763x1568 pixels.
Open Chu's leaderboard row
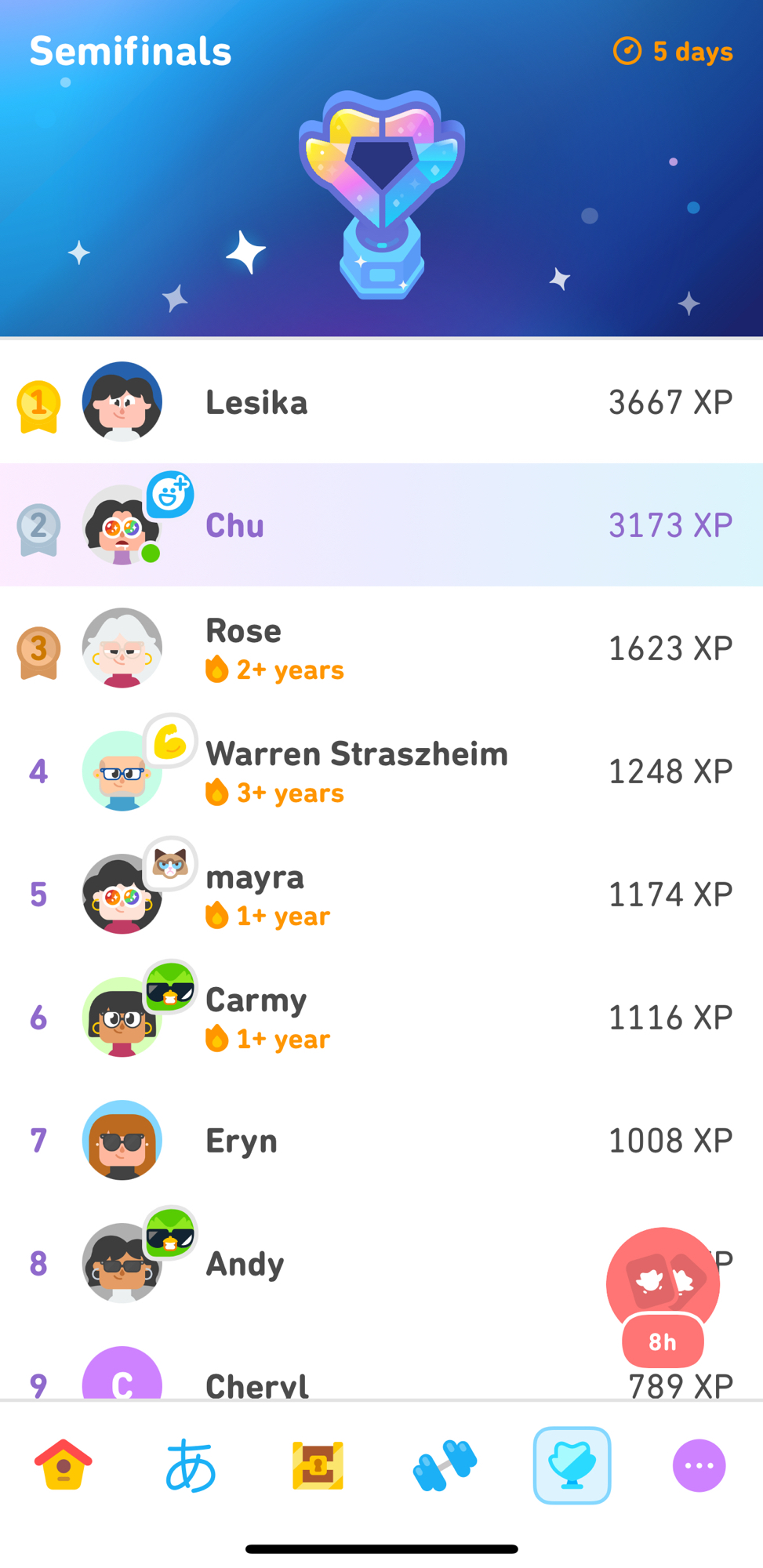[381, 525]
